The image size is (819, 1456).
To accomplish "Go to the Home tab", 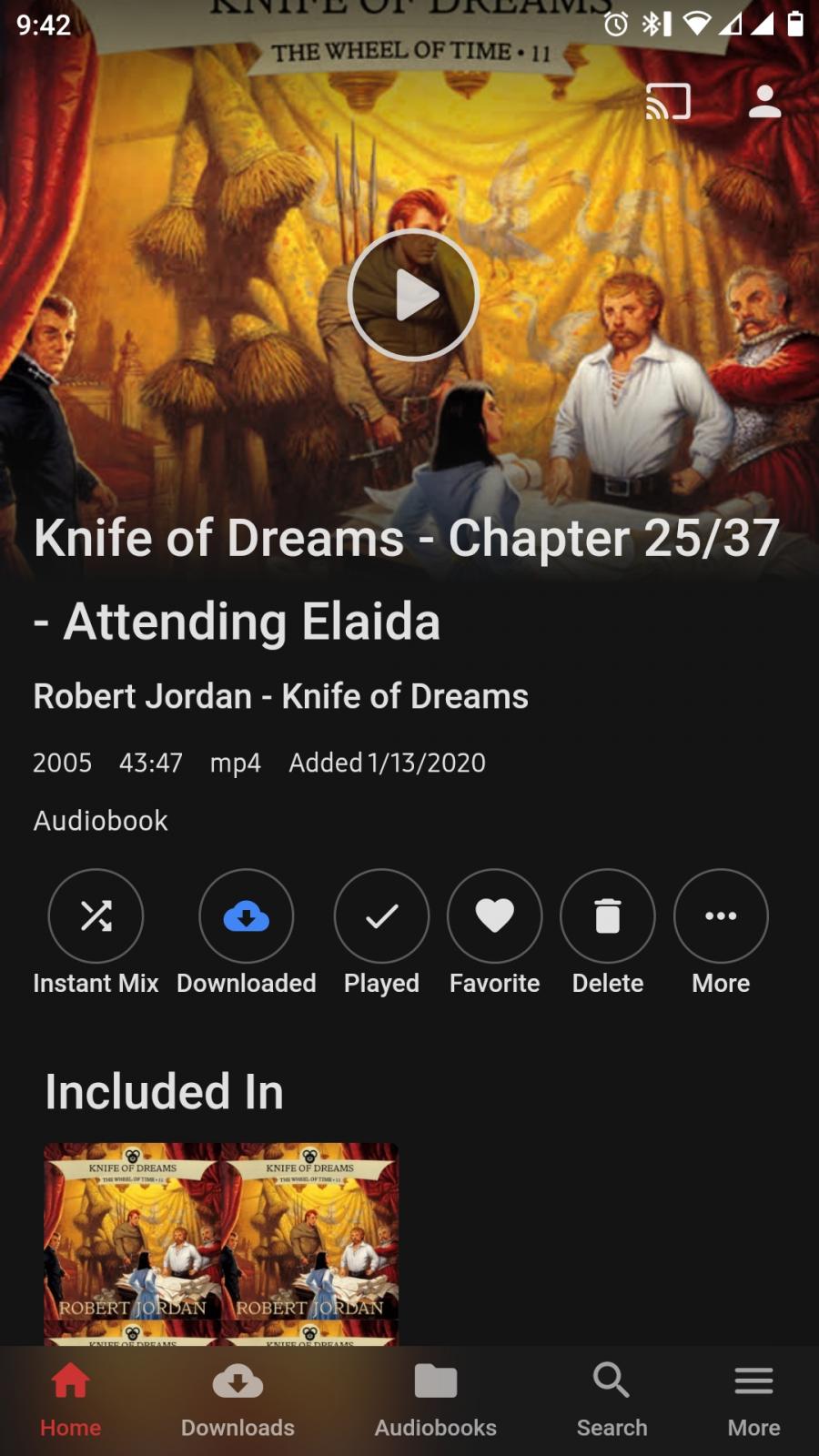I will coord(70,1400).
